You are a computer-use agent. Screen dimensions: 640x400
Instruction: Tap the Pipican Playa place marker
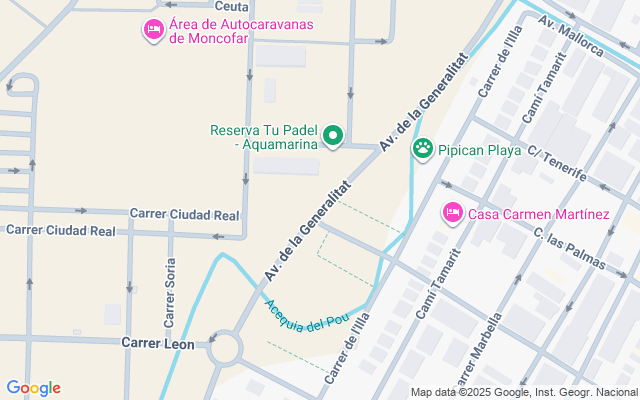(423, 150)
